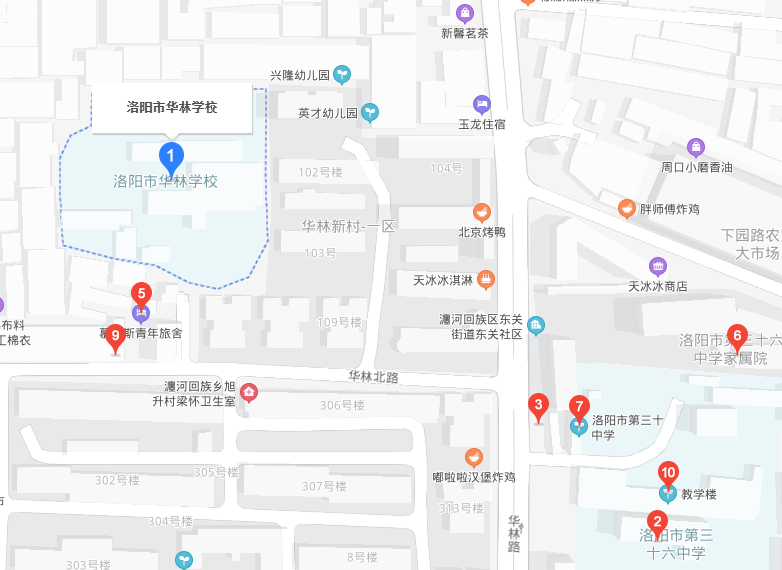
Task: Select red marker number 5
Action: 141,294
